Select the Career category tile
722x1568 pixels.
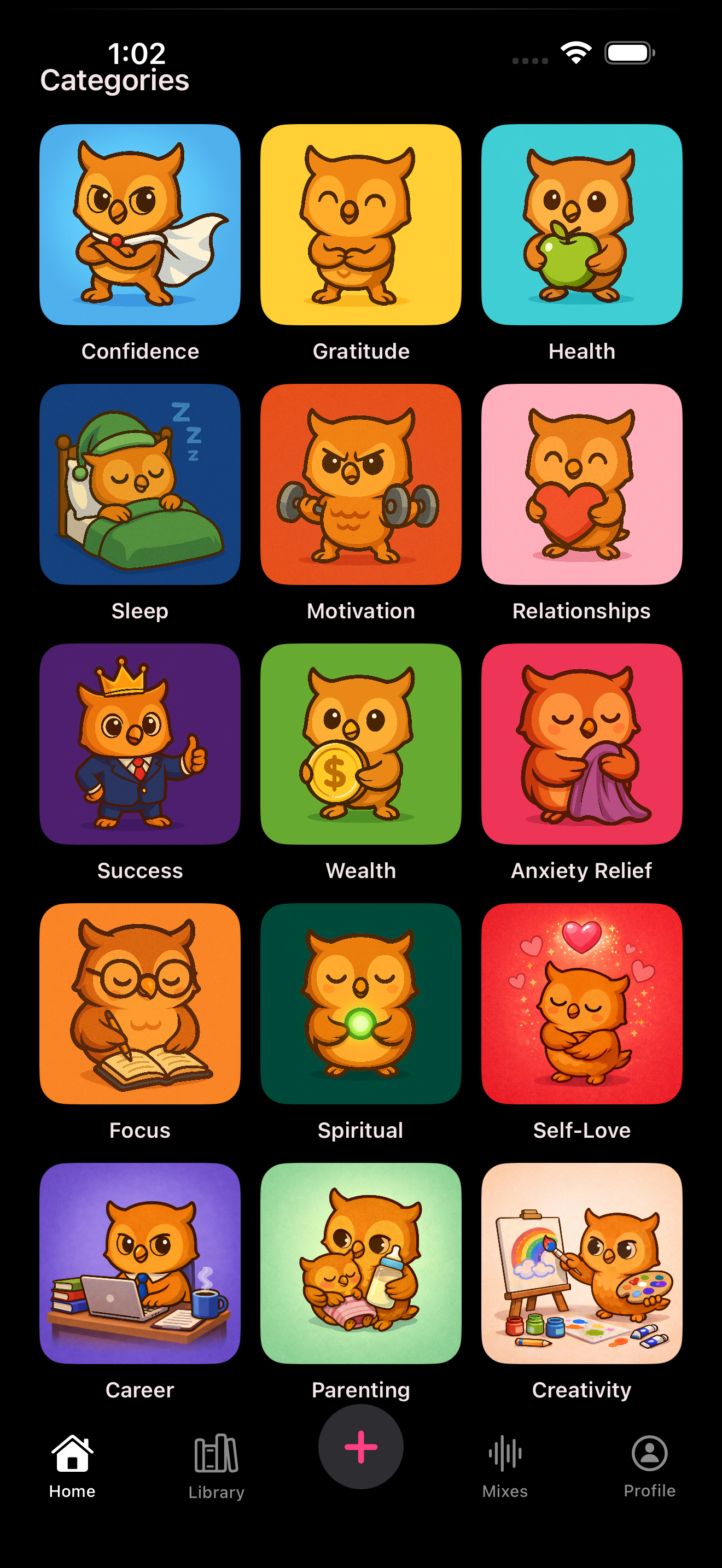pos(140,1264)
